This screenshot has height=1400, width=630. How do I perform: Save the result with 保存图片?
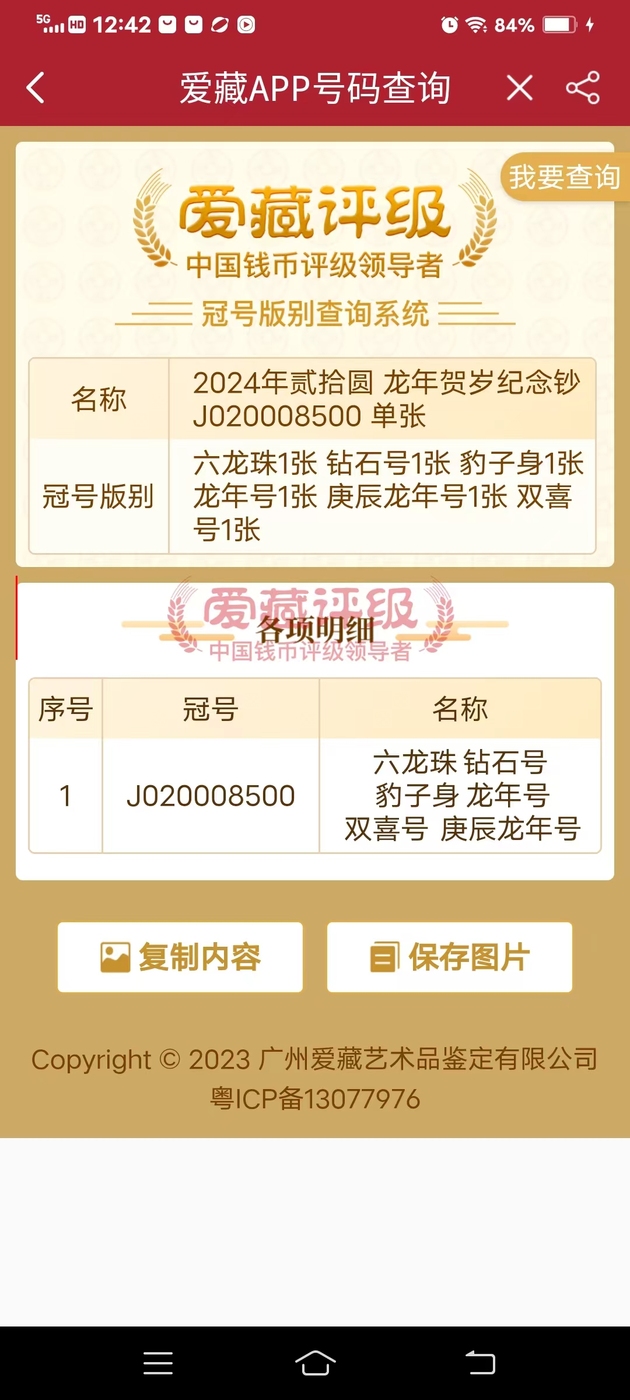click(449, 957)
